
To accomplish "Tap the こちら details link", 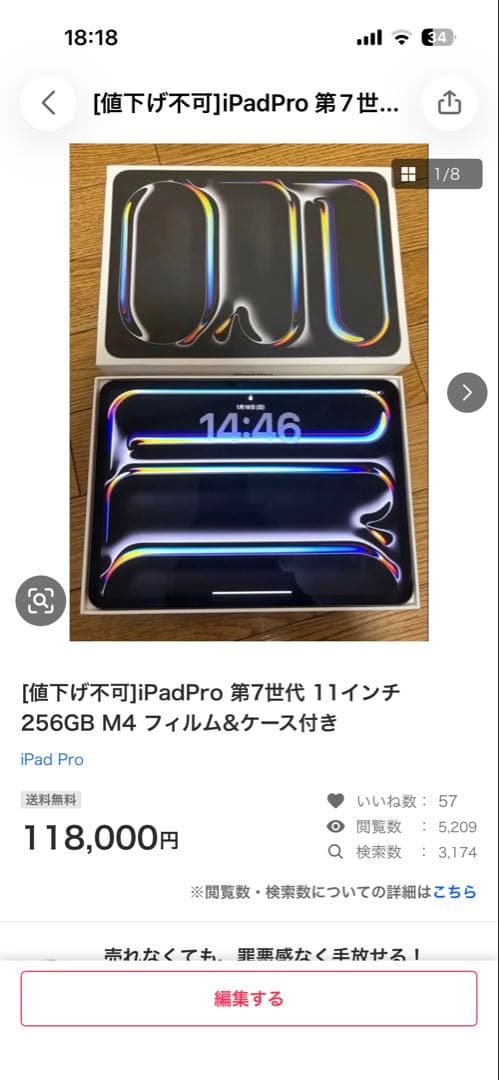I will [454, 892].
